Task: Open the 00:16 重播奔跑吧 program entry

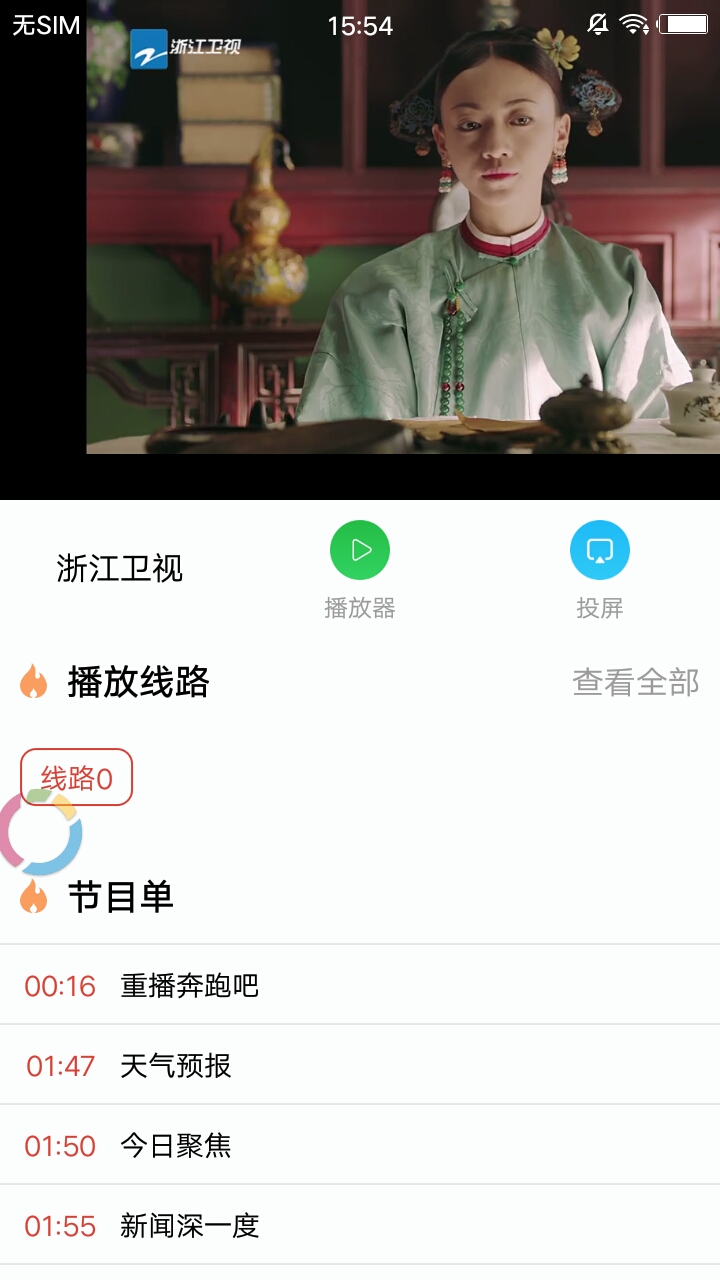Action: (360, 985)
